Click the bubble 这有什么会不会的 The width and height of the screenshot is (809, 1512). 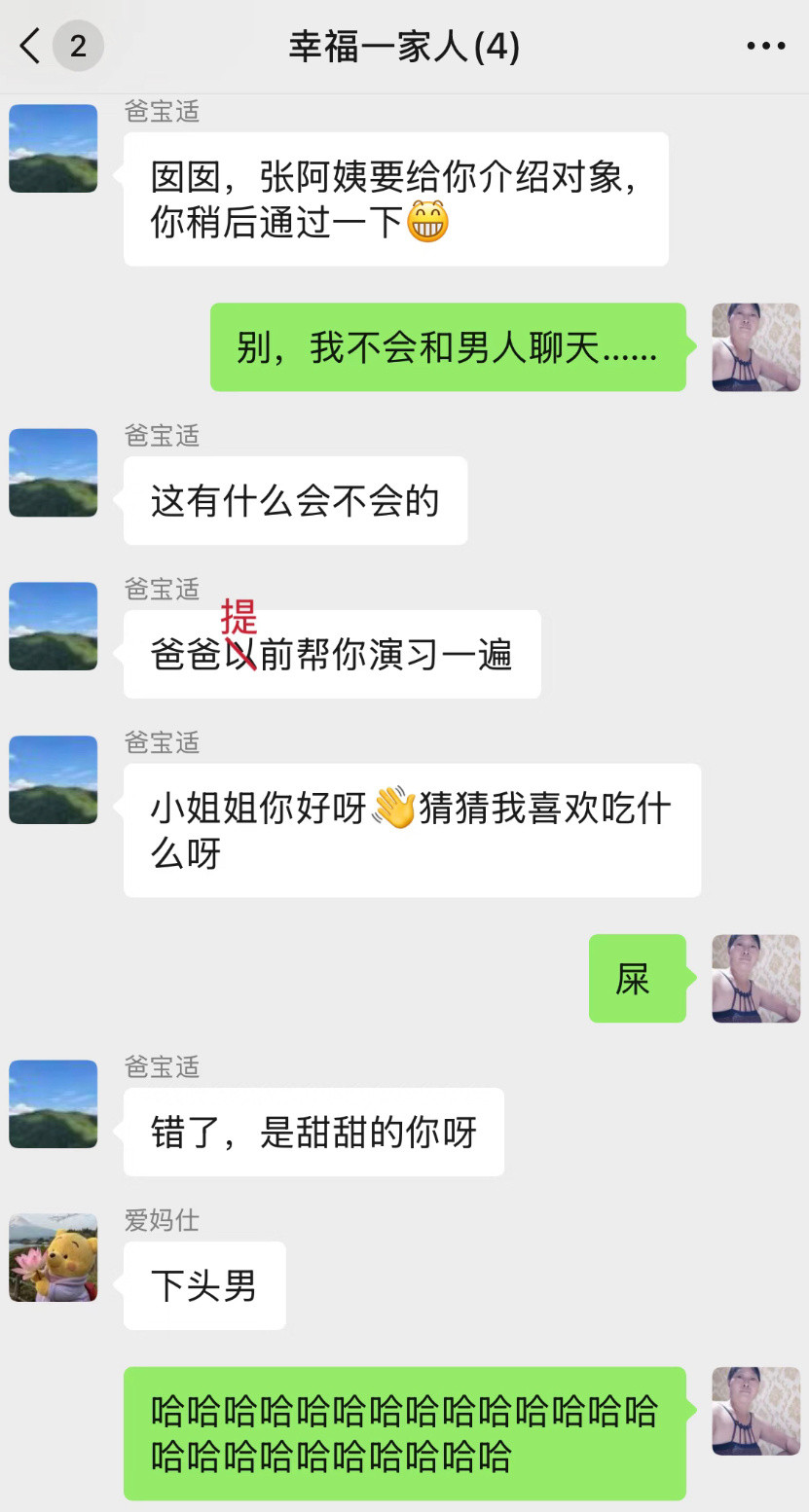[294, 500]
